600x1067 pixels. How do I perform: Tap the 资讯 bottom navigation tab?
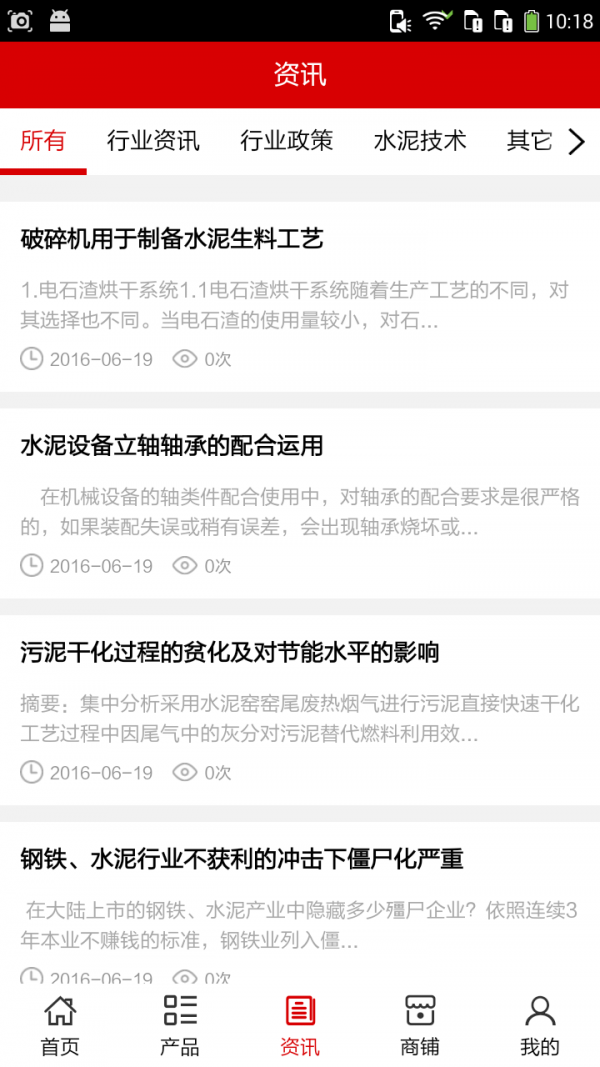[300, 1025]
